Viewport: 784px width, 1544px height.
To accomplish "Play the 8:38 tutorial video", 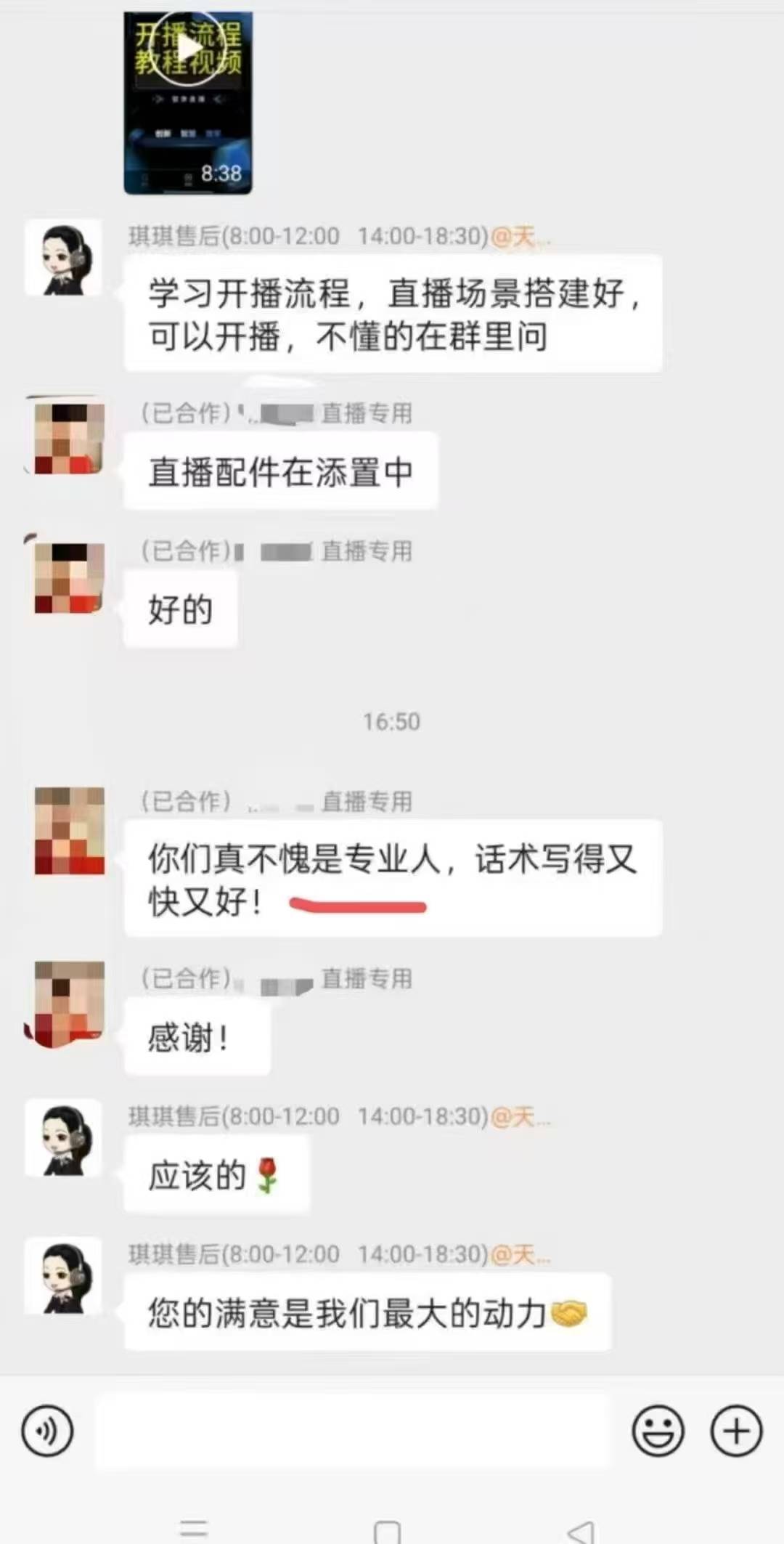I will (x=188, y=51).
